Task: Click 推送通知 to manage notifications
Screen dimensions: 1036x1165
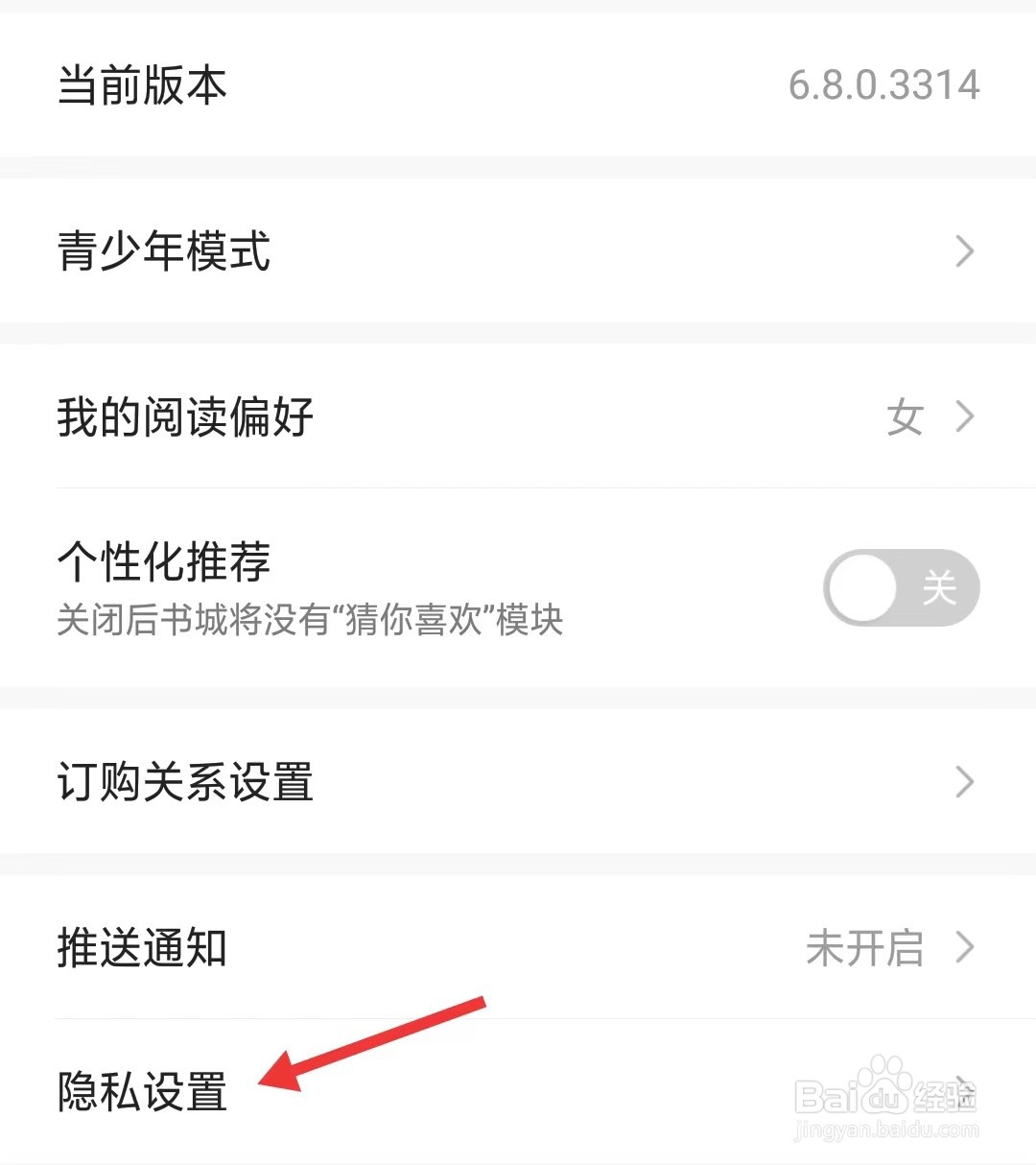Action: [140, 947]
